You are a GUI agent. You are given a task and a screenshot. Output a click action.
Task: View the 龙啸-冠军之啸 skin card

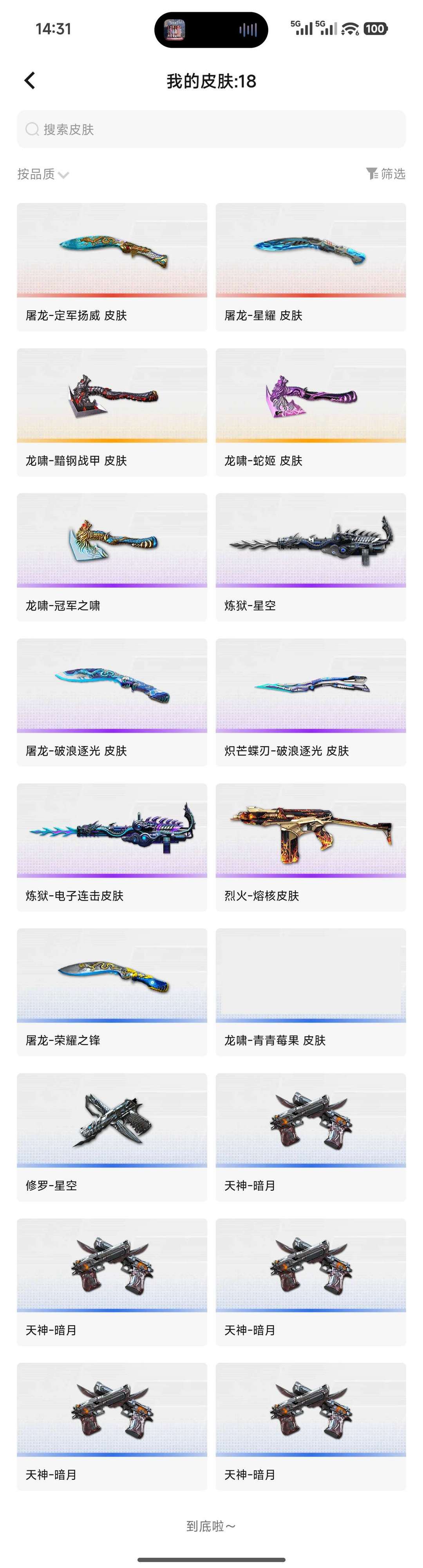112,556
